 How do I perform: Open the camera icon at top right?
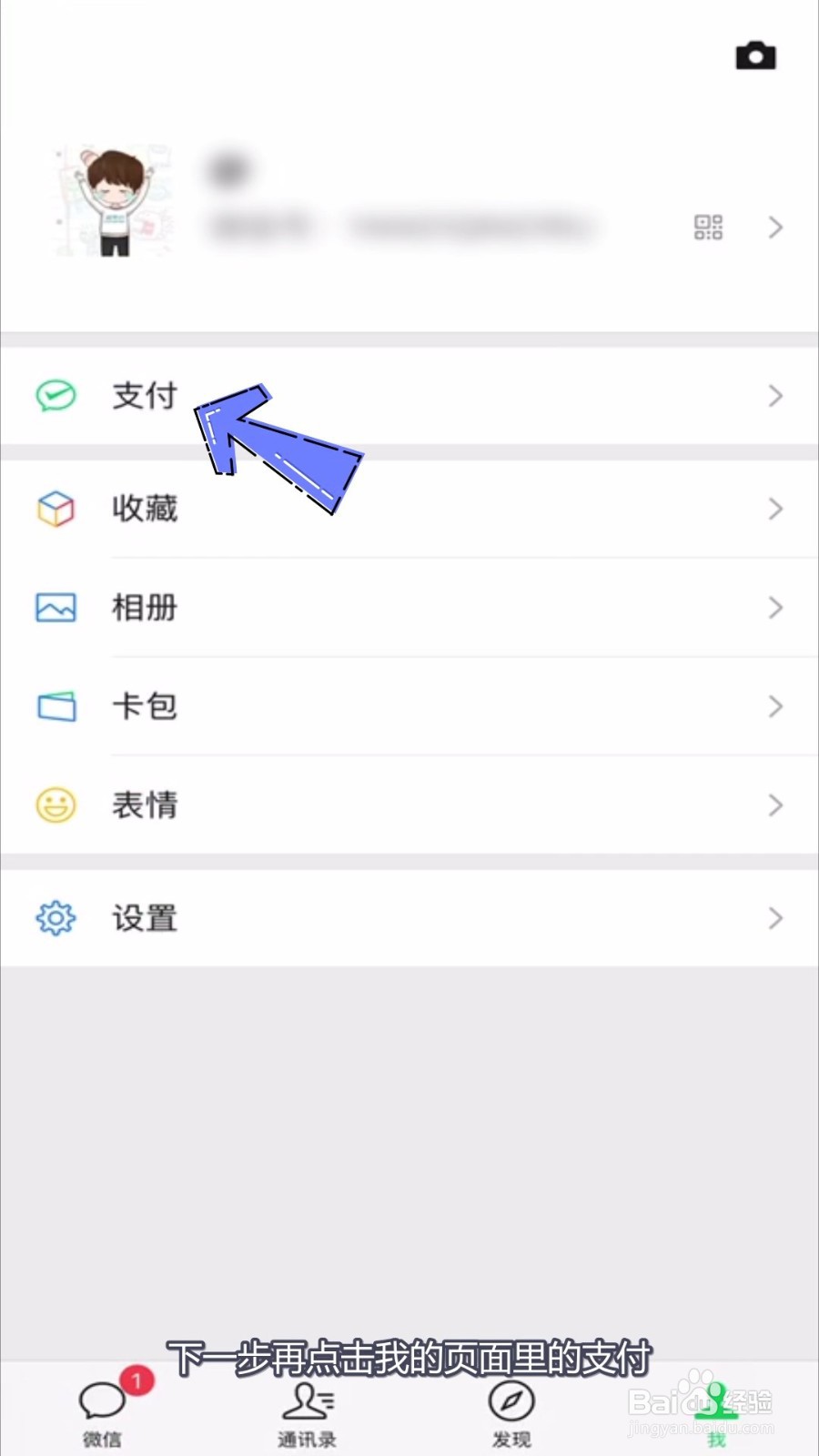tap(755, 55)
